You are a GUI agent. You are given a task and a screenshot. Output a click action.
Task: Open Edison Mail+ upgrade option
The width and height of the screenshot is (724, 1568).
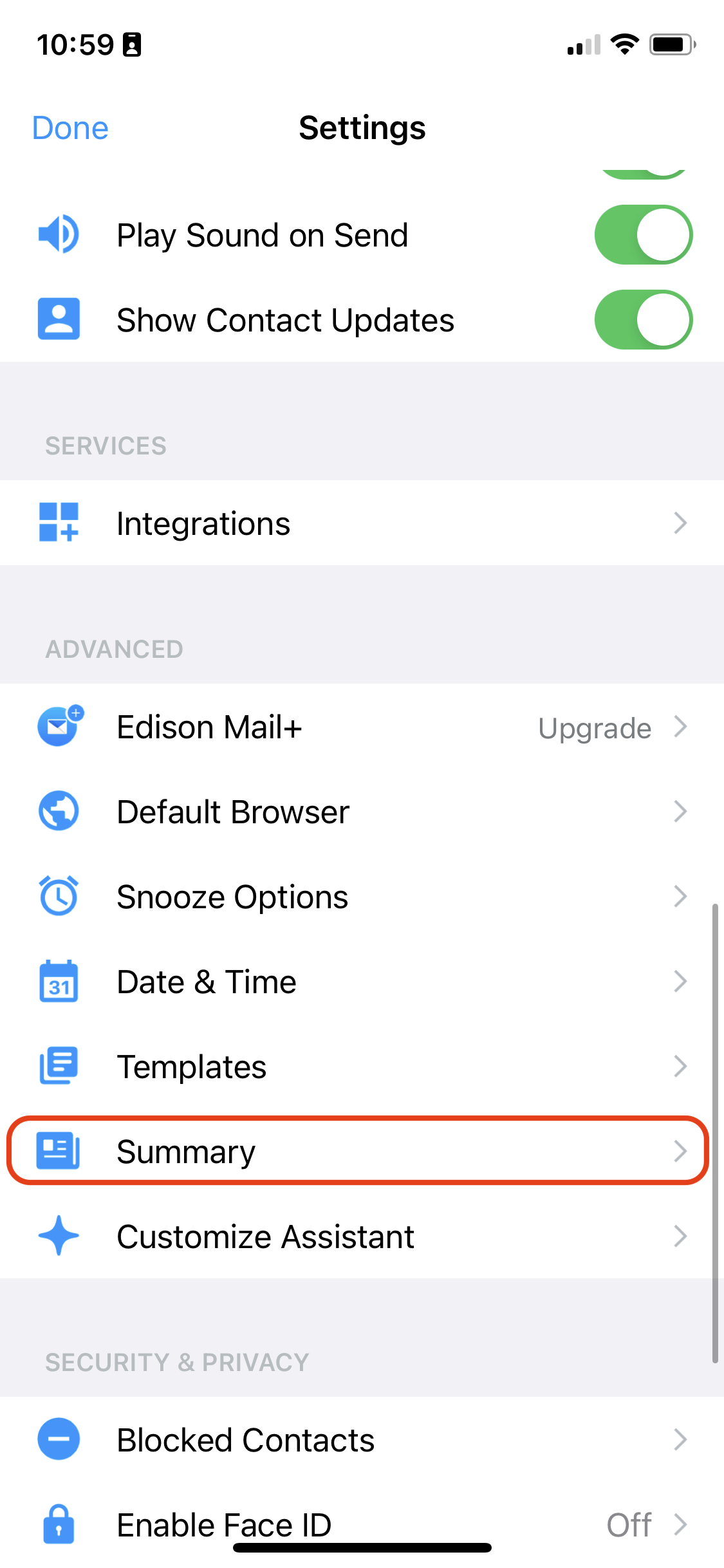point(362,727)
